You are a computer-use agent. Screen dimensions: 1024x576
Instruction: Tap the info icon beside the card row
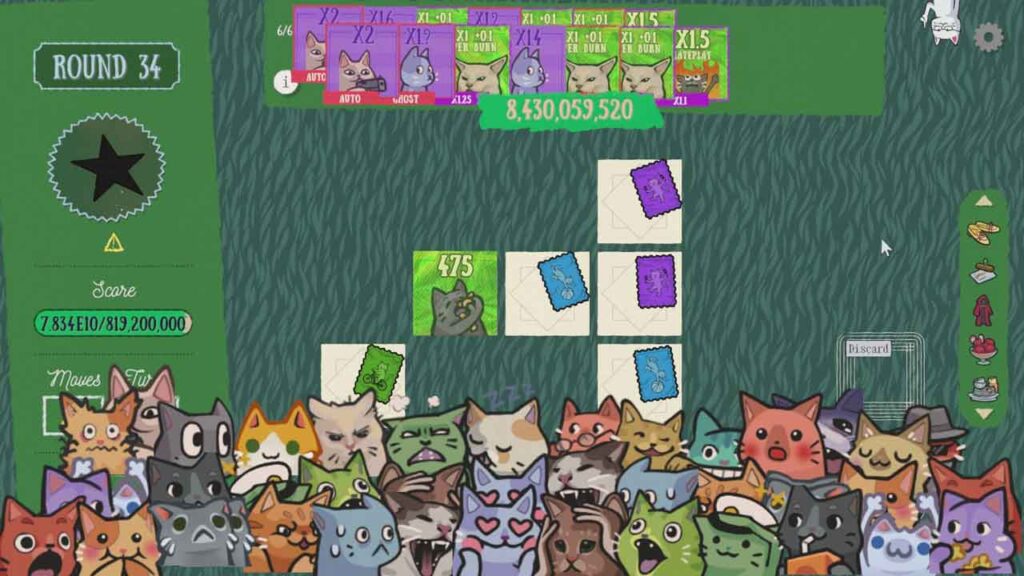[x=285, y=82]
